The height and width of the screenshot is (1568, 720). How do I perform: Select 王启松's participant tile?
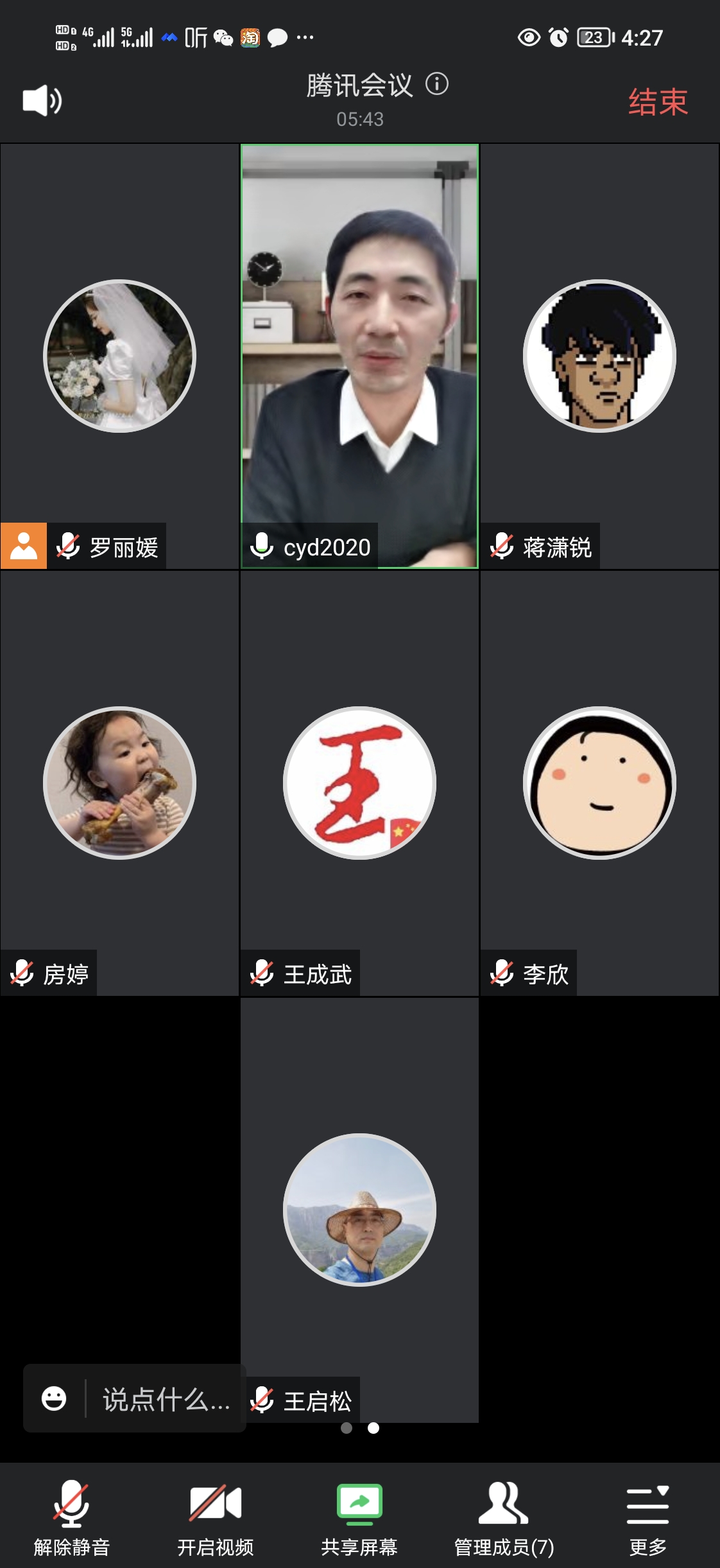click(359, 1210)
